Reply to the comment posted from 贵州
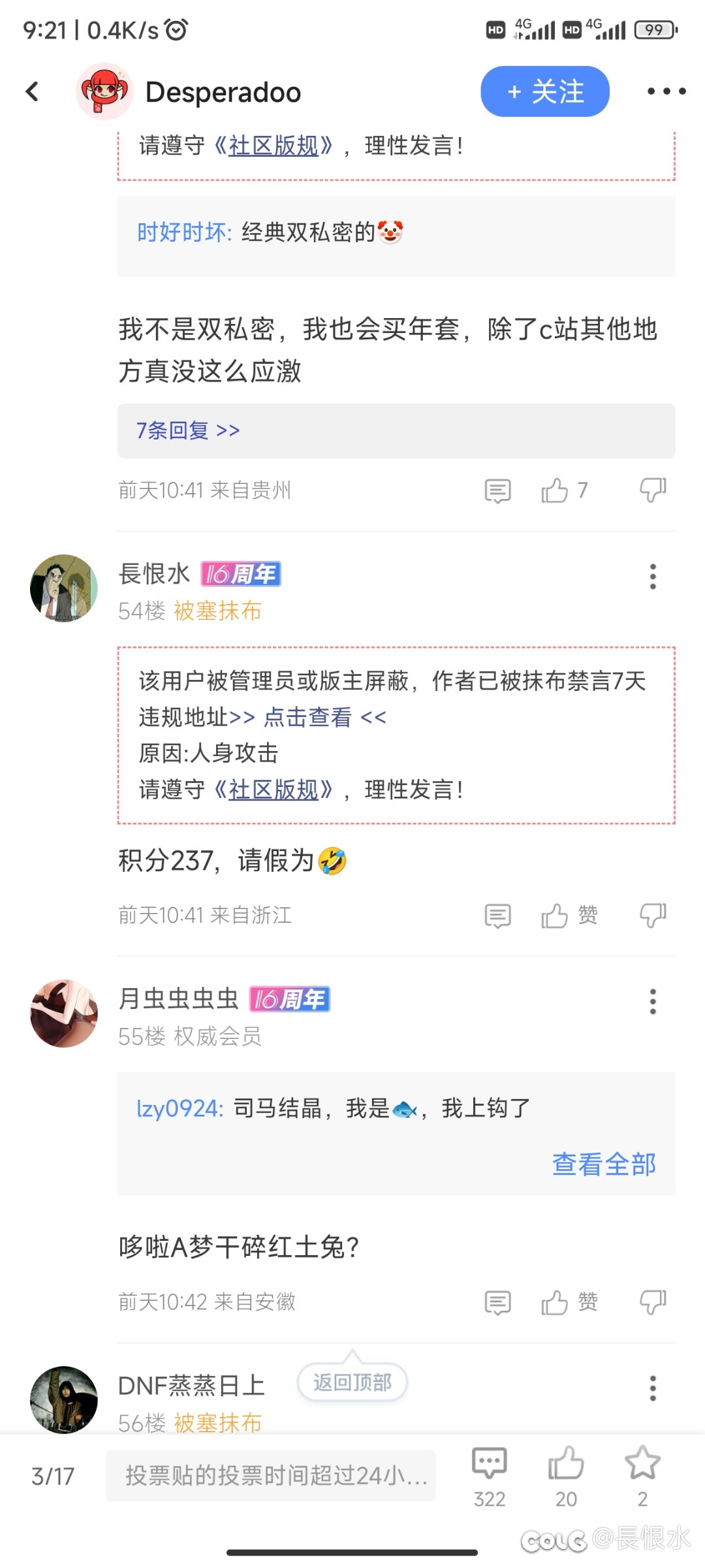The image size is (705, 1568). (497, 490)
